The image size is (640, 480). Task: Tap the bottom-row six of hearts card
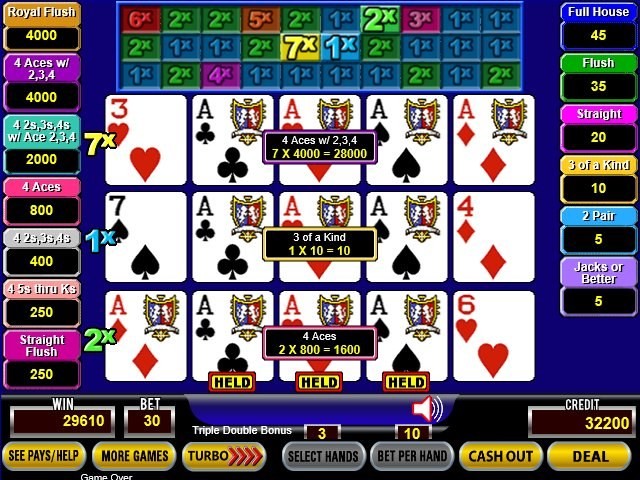pos(493,336)
